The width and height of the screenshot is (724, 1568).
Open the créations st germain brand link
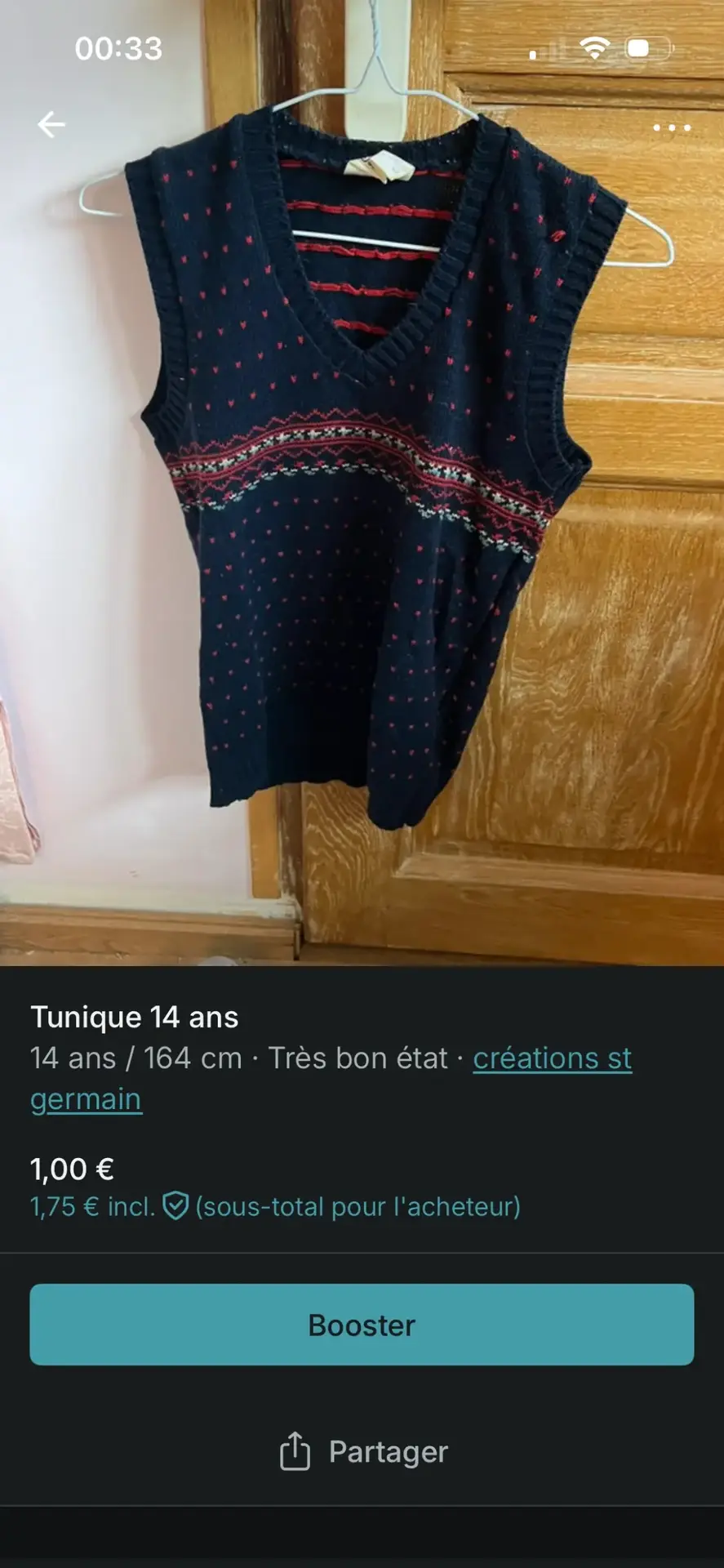552,1058
